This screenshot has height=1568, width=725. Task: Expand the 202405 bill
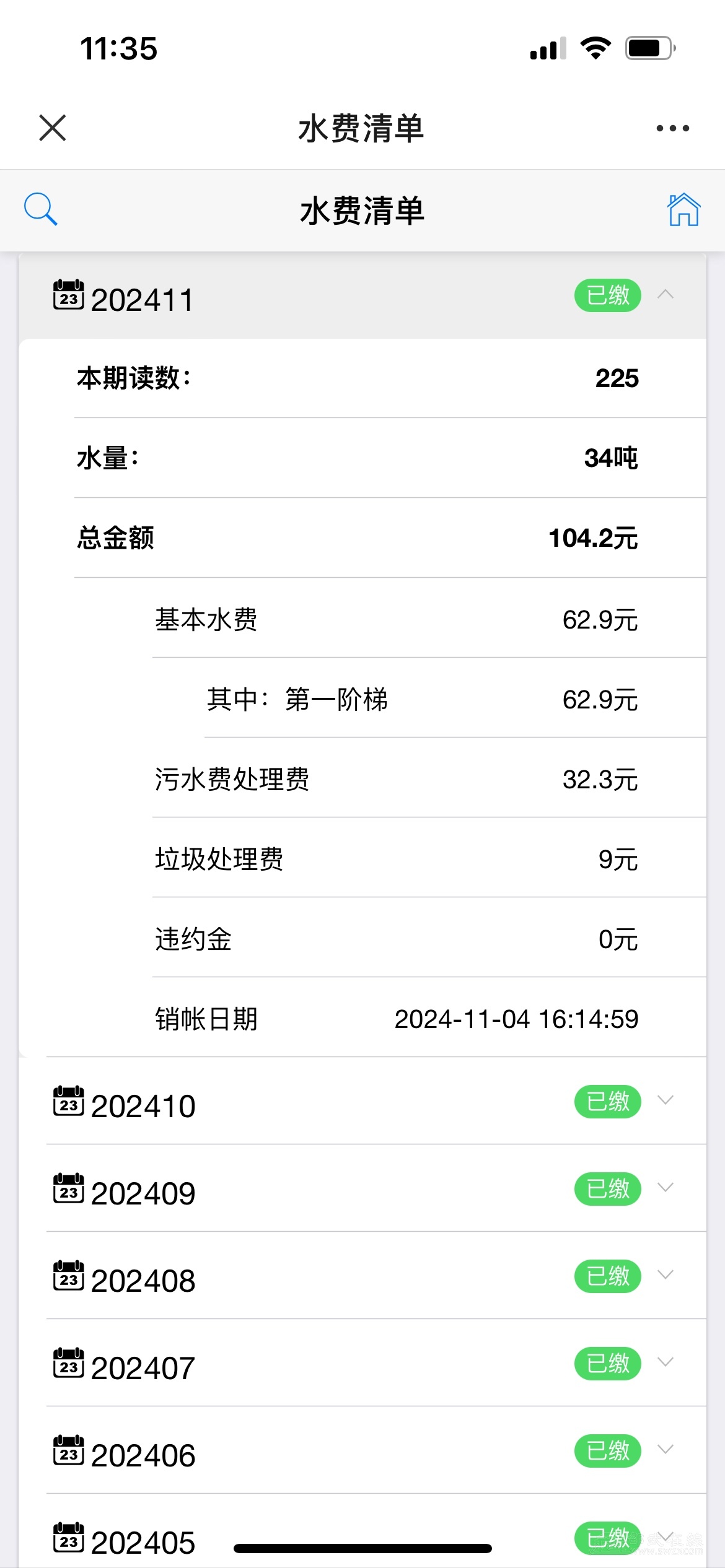tap(666, 1536)
